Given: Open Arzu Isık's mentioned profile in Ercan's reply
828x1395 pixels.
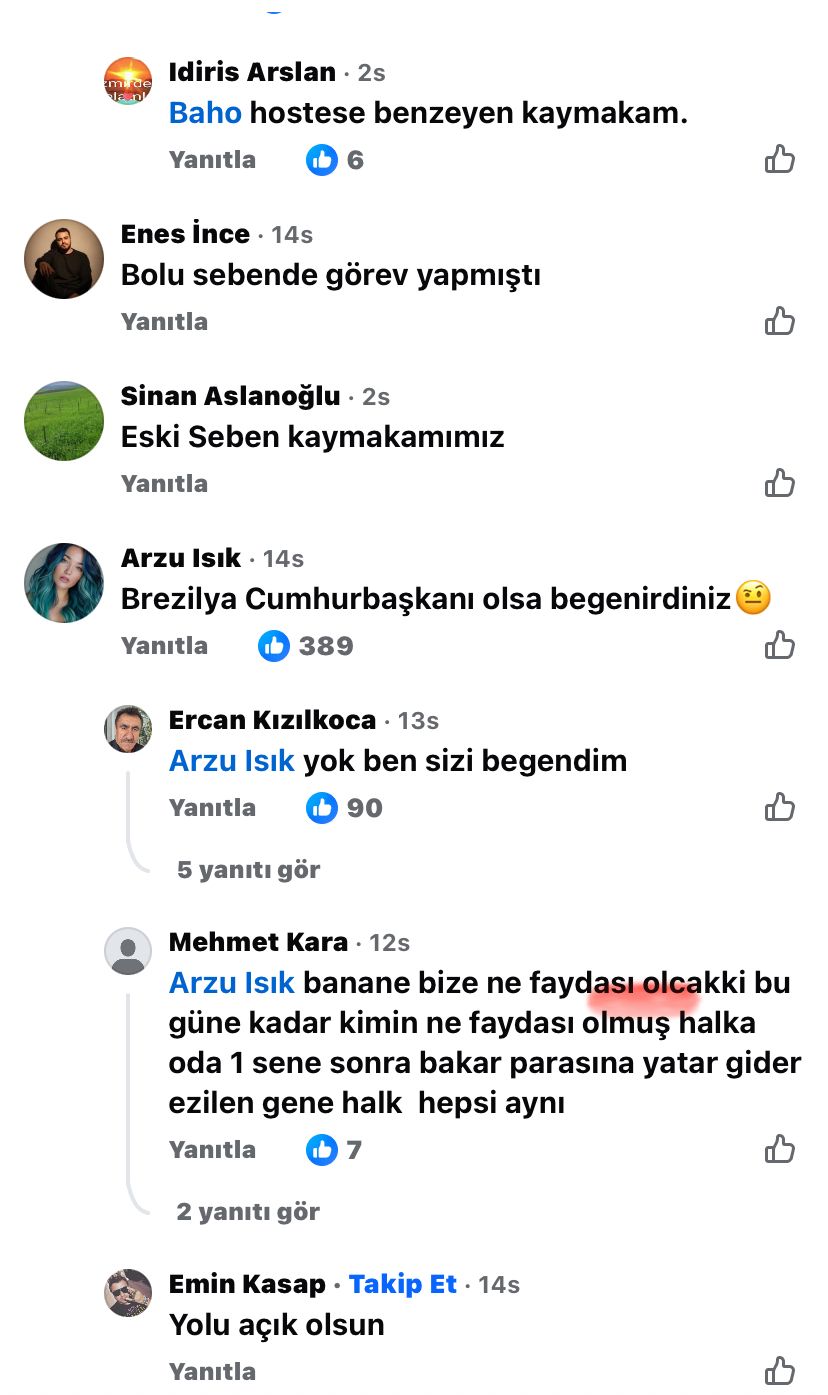Looking at the screenshot, I should pos(231,761).
